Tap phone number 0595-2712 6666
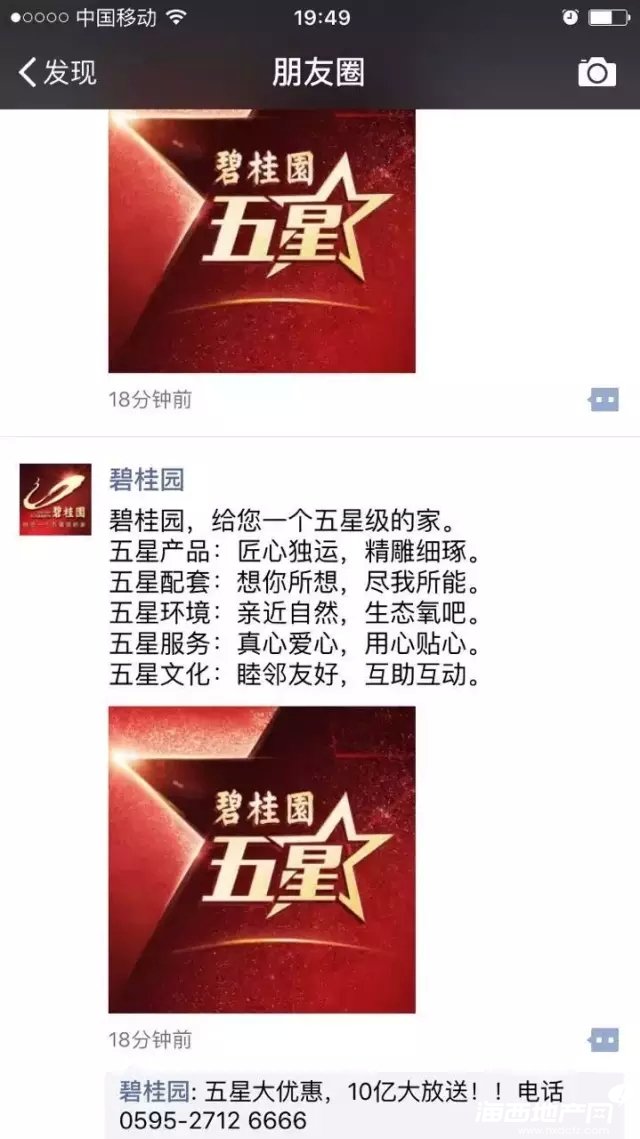 tap(212, 1120)
